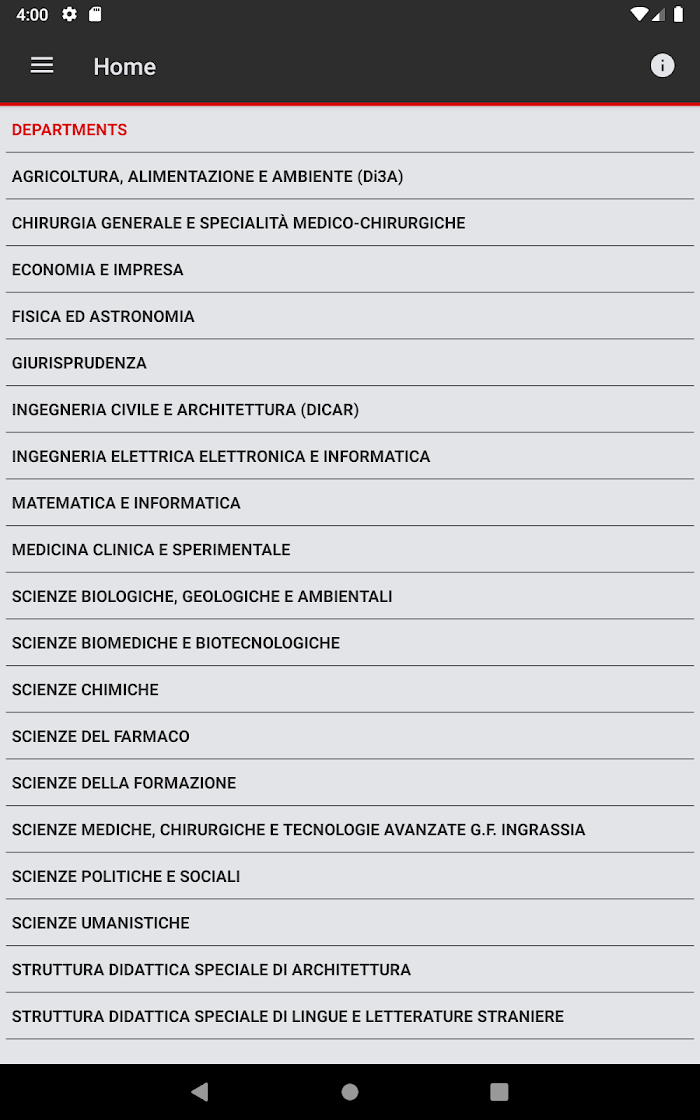Open Struttura Didattica Speciale di Architettura
Image resolution: width=700 pixels, height=1120 pixels.
(x=350, y=969)
